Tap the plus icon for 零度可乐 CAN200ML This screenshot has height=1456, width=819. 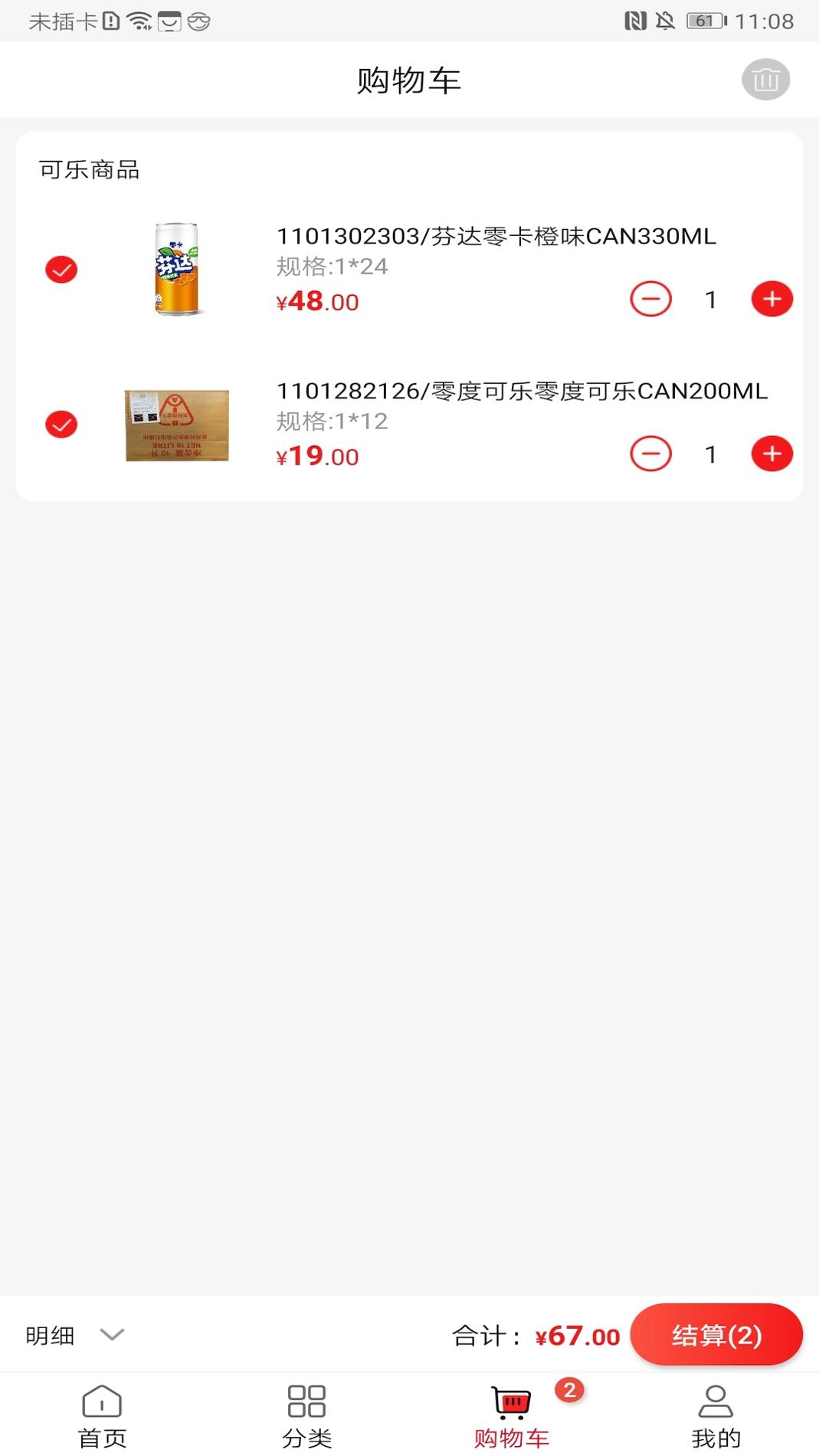click(x=771, y=454)
